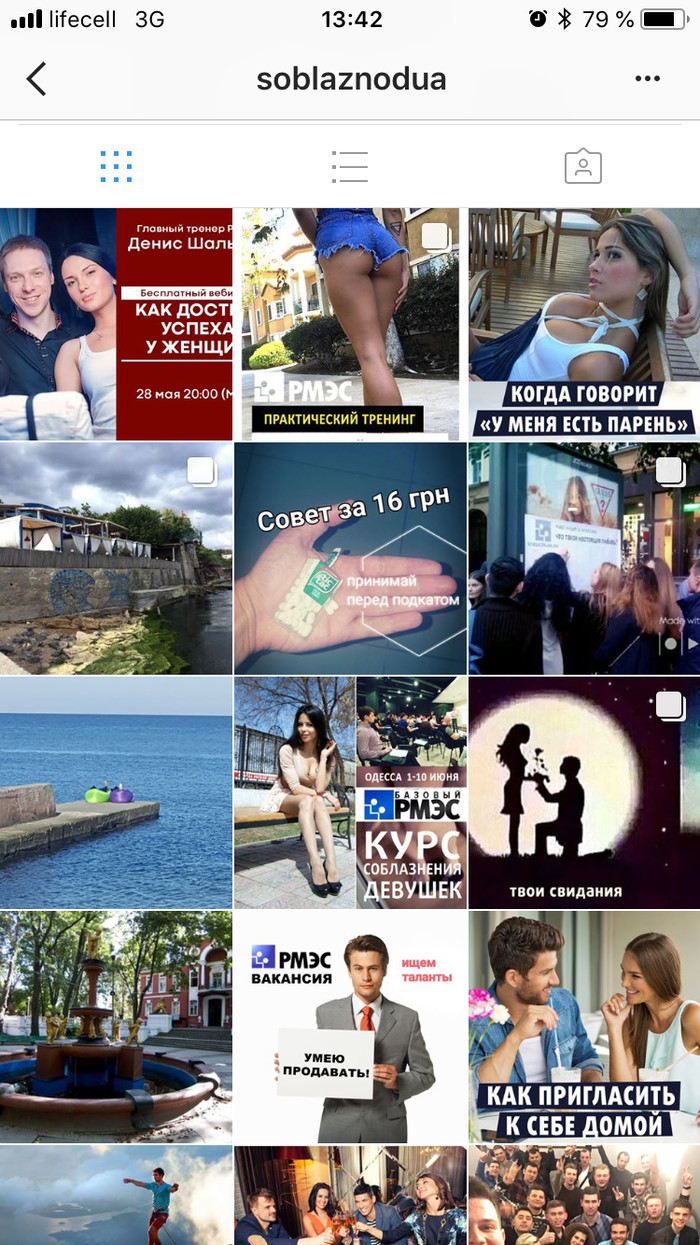Viewport: 700px width, 1245px height.
Task: Open the 'Вакансия — умею продавать' post
Action: click(350, 1026)
